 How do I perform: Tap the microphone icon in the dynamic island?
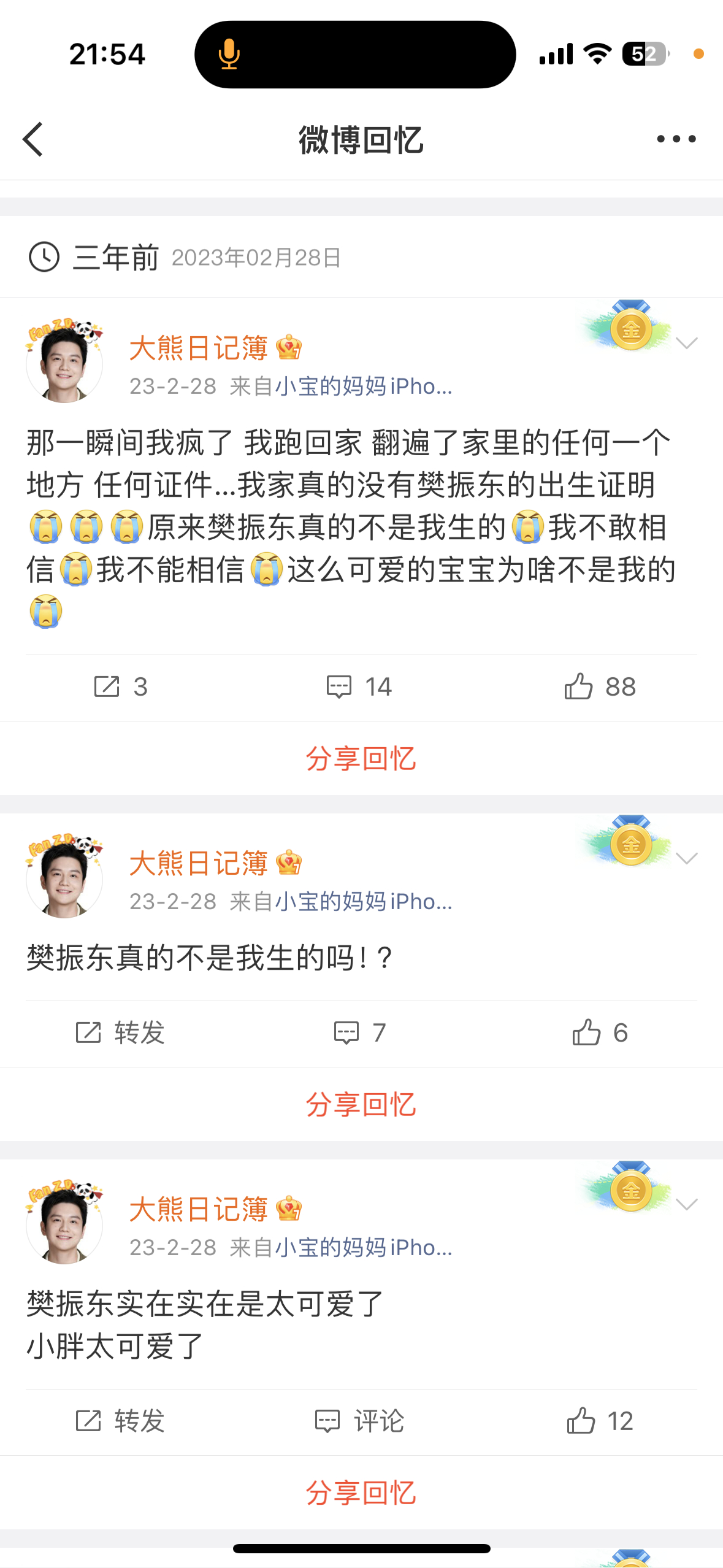pos(229,54)
